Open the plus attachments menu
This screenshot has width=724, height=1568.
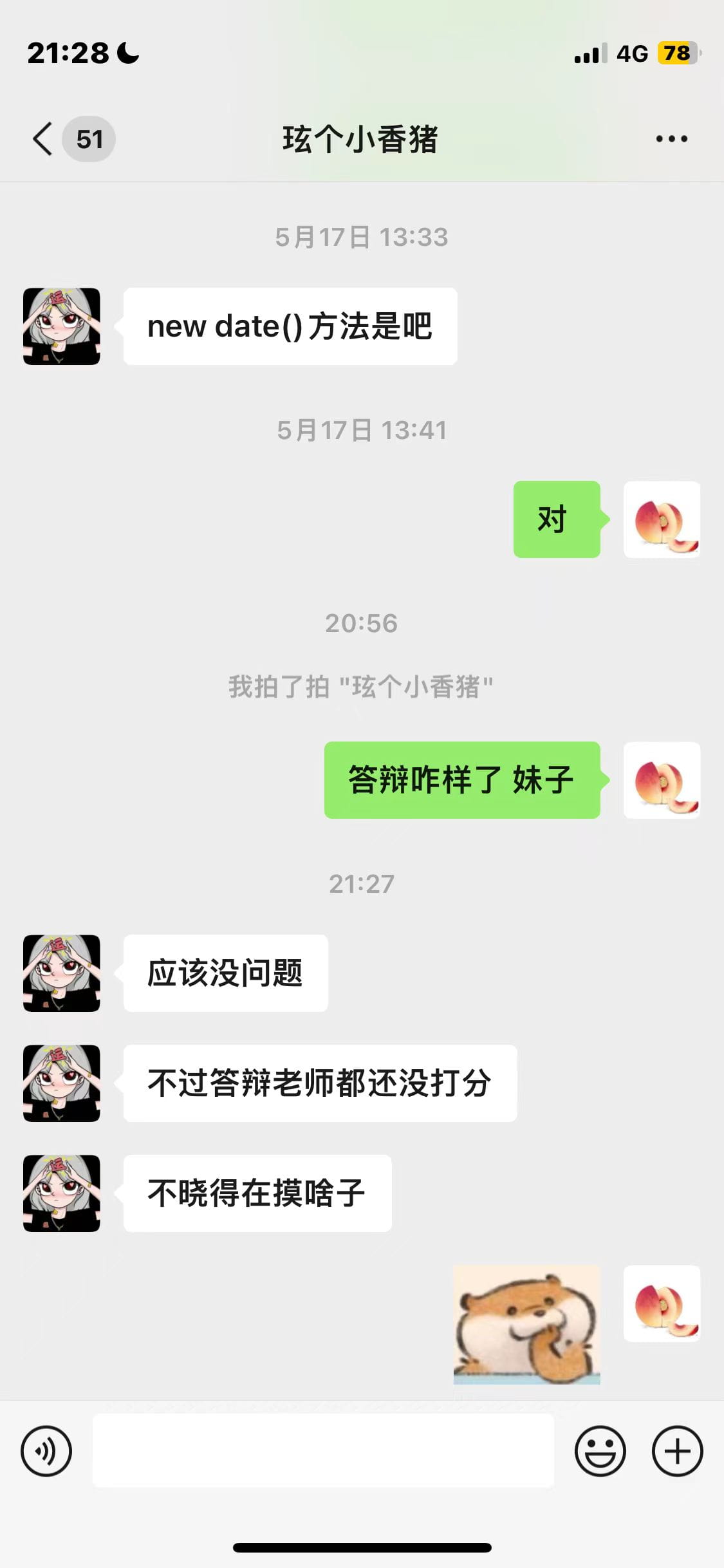pyautogui.click(x=677, y=1451)
